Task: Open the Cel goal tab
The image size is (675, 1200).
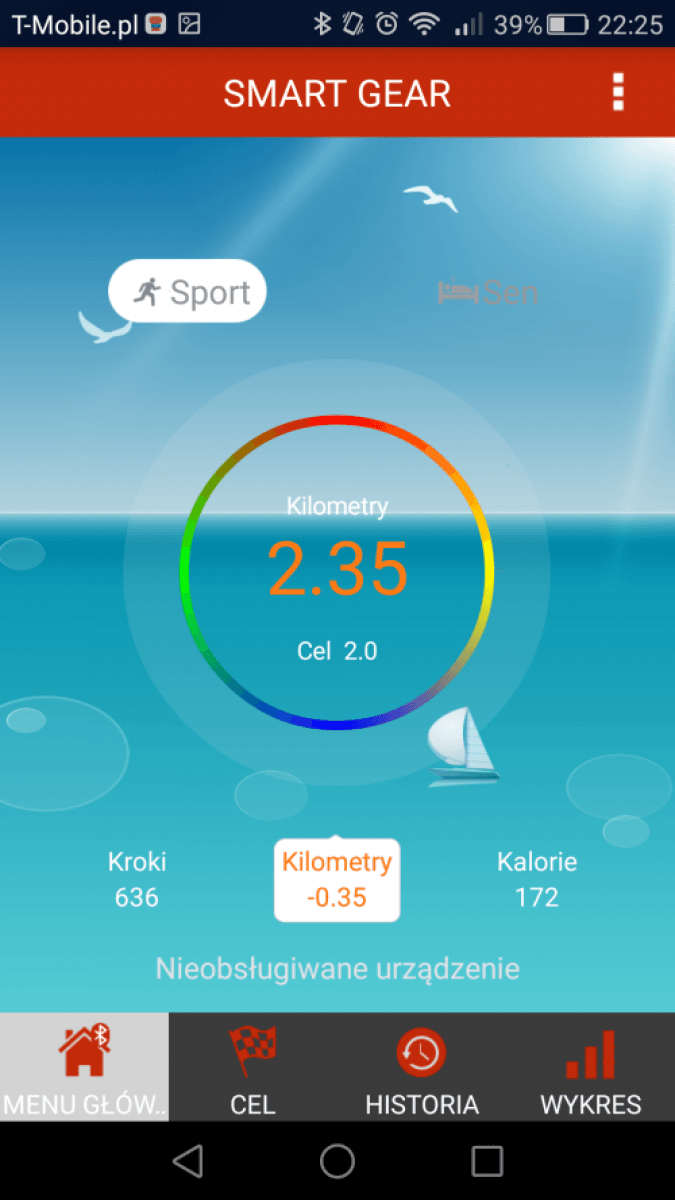Action: pos(253,1066)
